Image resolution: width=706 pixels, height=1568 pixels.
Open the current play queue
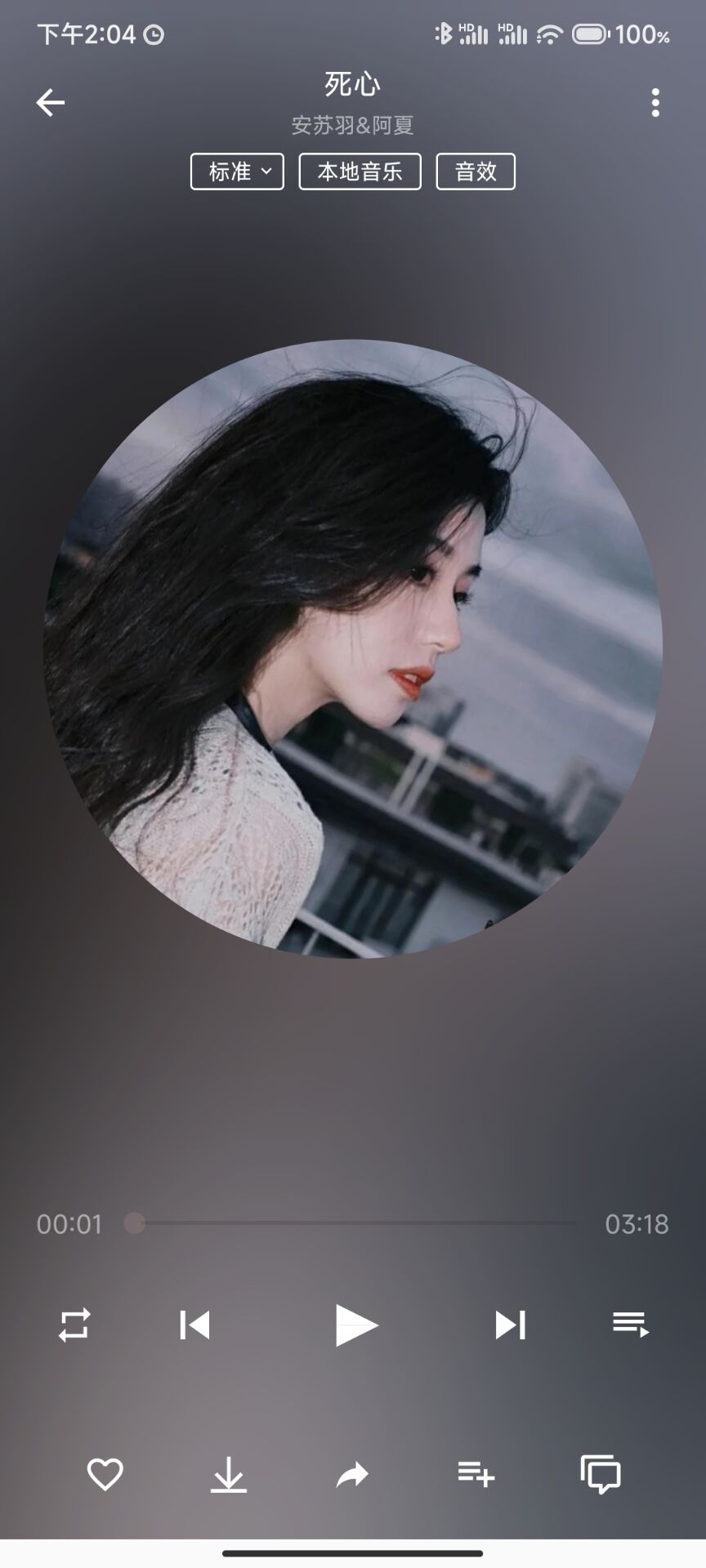pos(630,1325)
